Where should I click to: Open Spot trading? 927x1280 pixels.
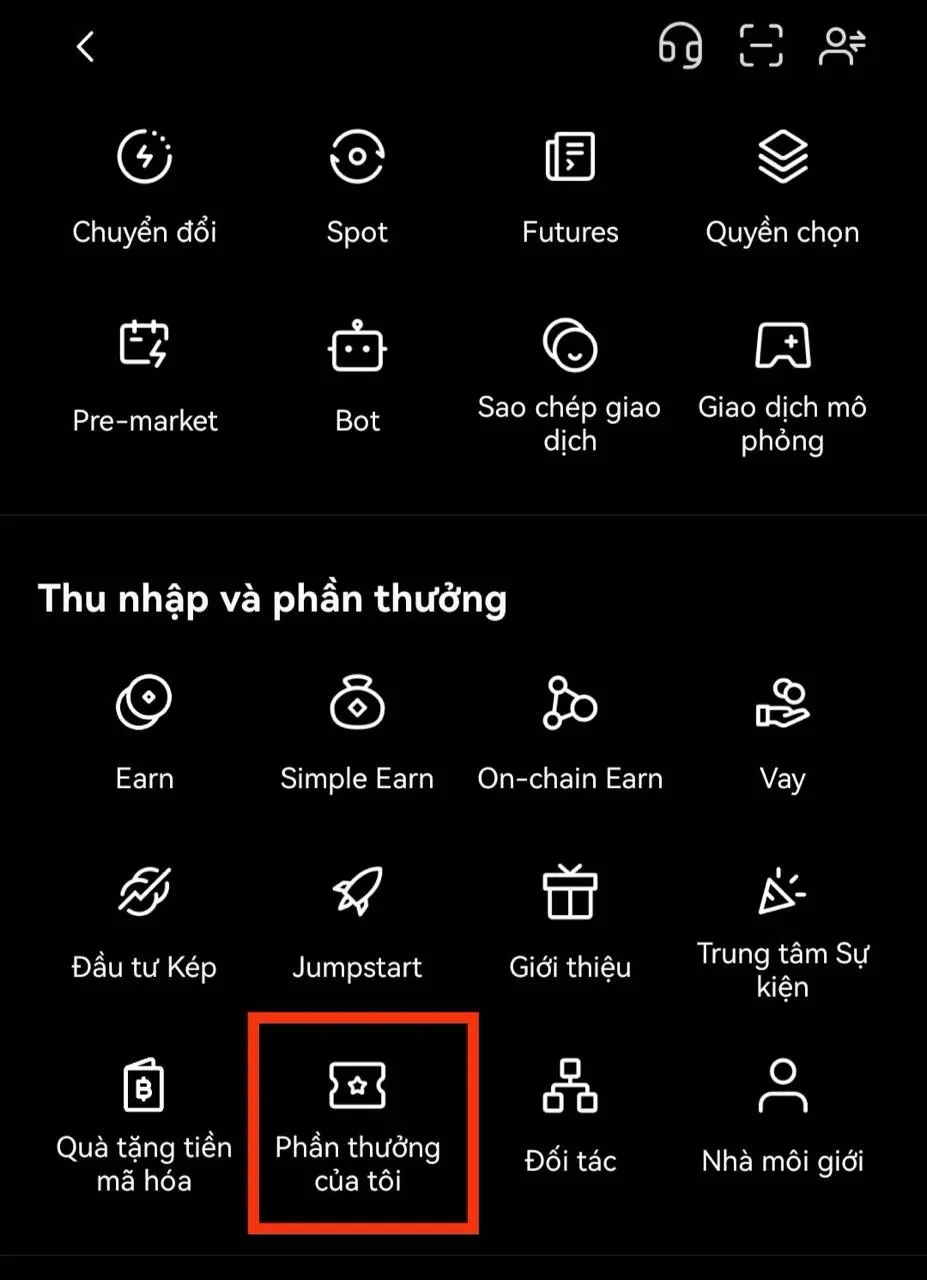(357, 187)
